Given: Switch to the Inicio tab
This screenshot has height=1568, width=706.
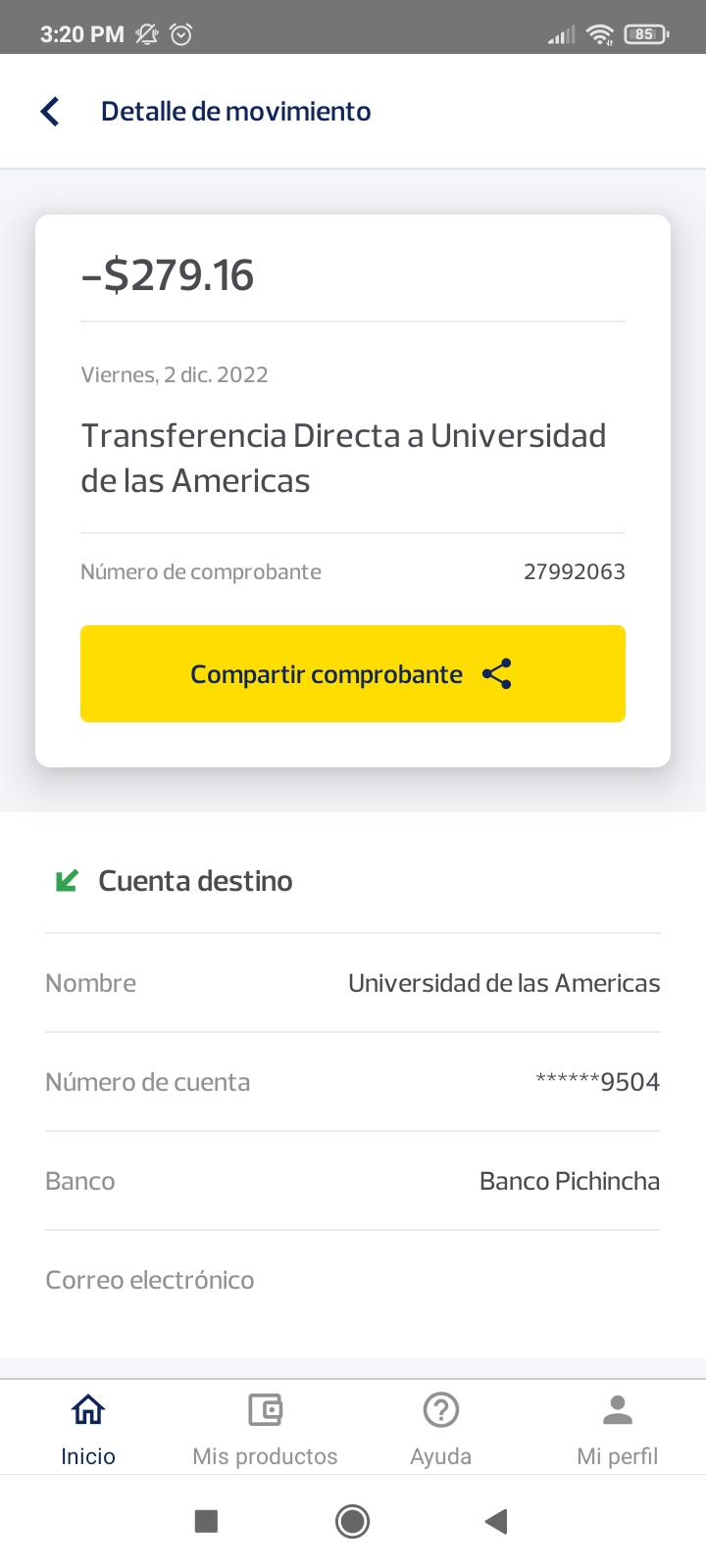Looking at the screenshot, I should [x=88, y=1427].
